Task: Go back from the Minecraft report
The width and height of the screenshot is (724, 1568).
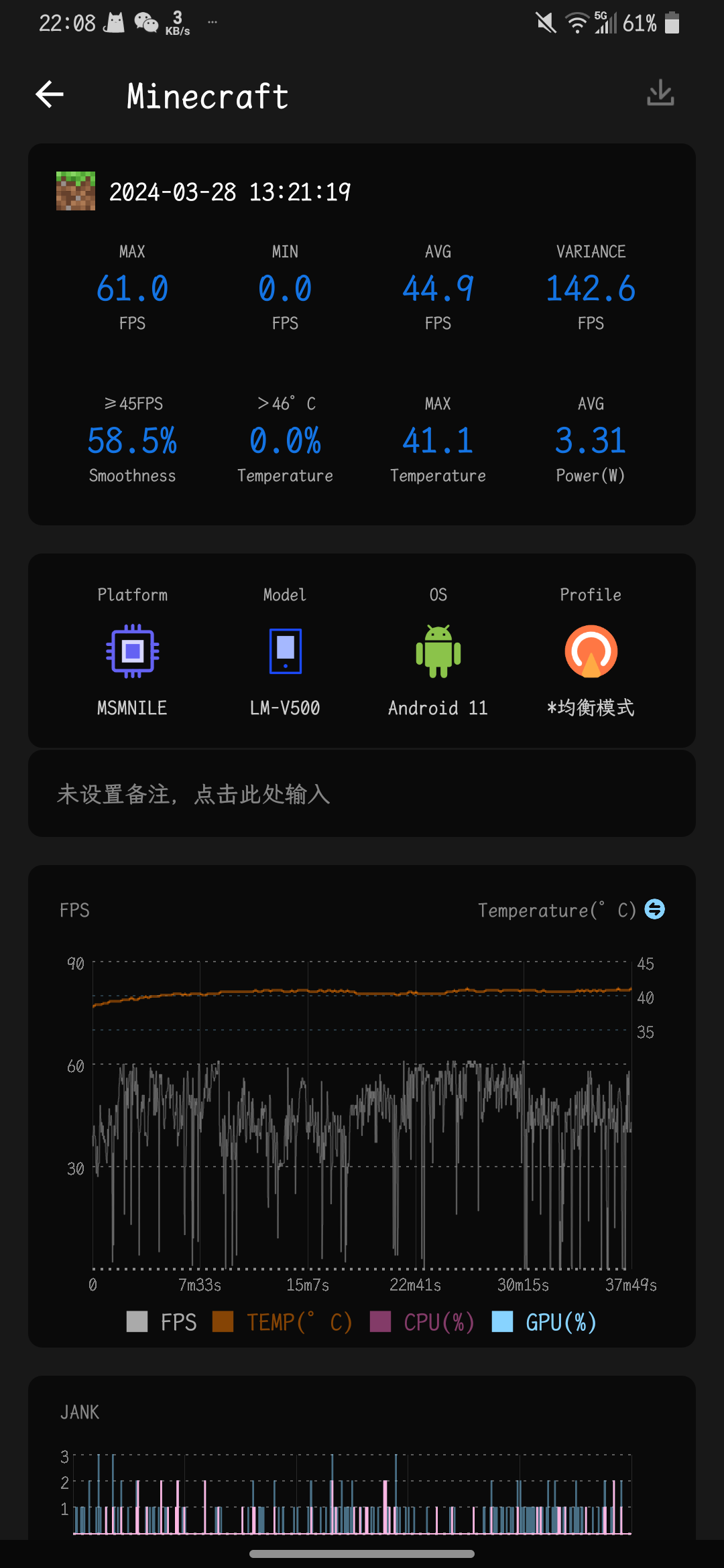Action: click(x=50, y=94)
